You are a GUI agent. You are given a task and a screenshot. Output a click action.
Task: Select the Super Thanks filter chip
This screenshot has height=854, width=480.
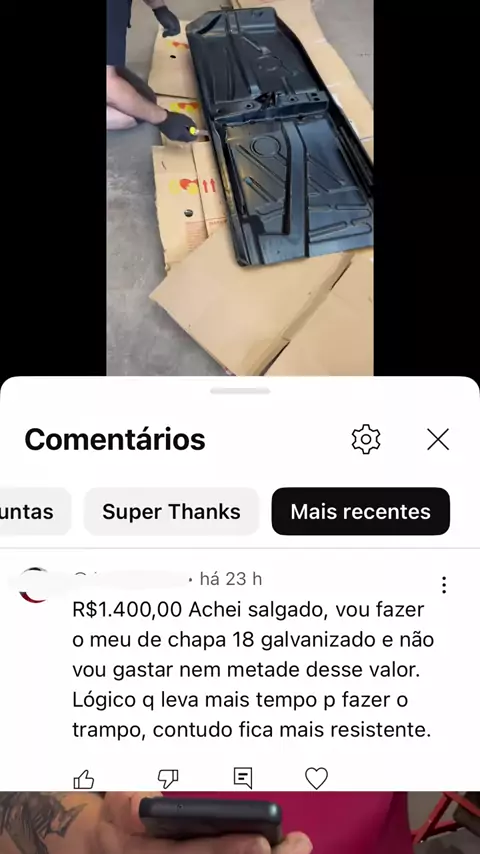pyautogui.click(x=171, y=511)
